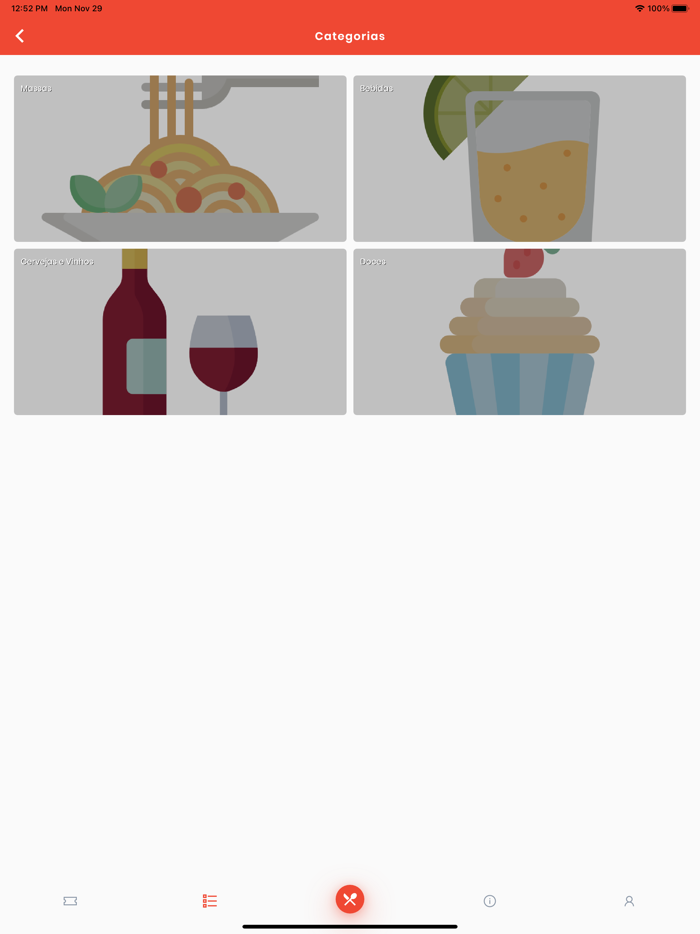The image size is (700, 934).
Task: Tap the categories list tab
Action: tap(210, 901)
